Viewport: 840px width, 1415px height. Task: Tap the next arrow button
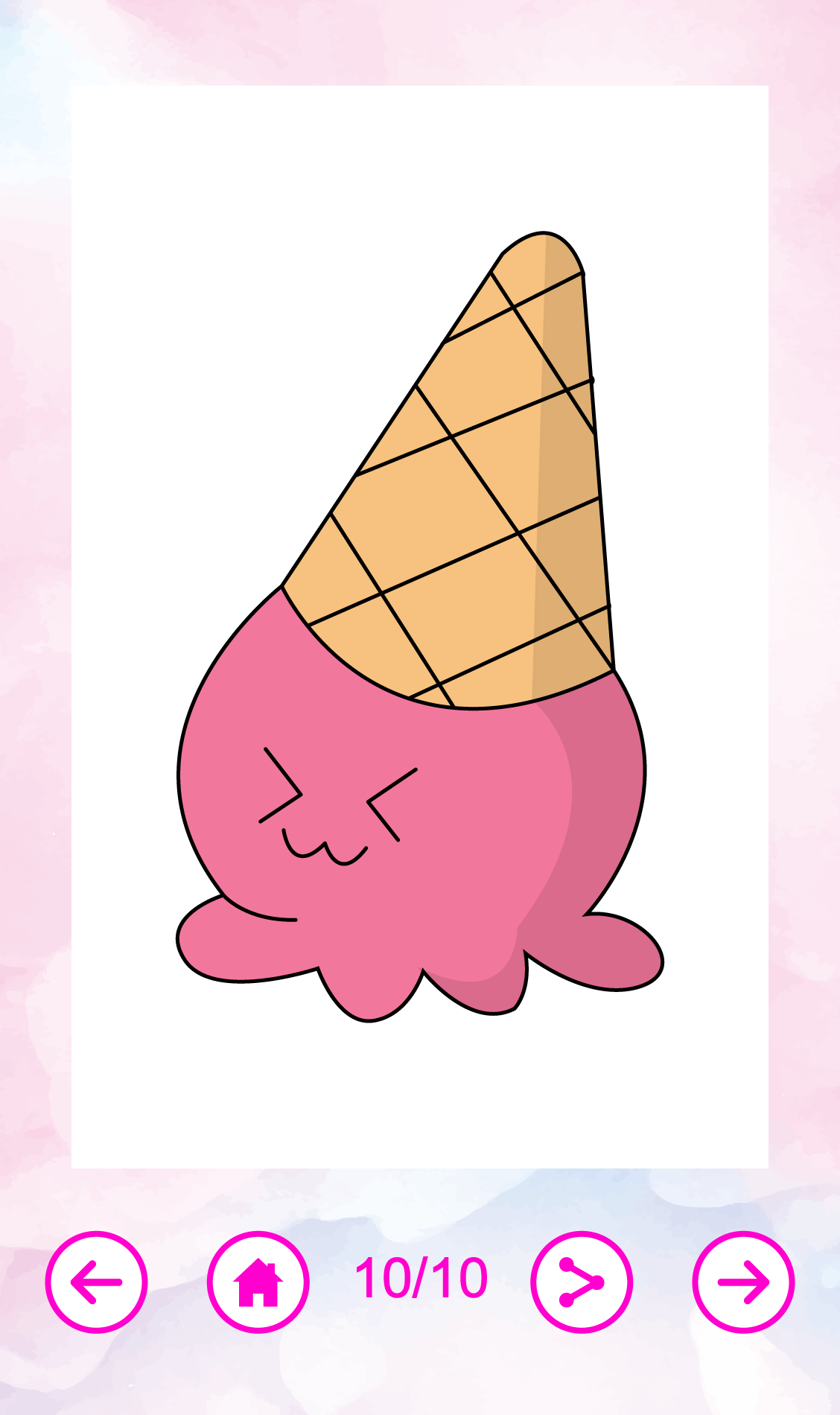742,1282
